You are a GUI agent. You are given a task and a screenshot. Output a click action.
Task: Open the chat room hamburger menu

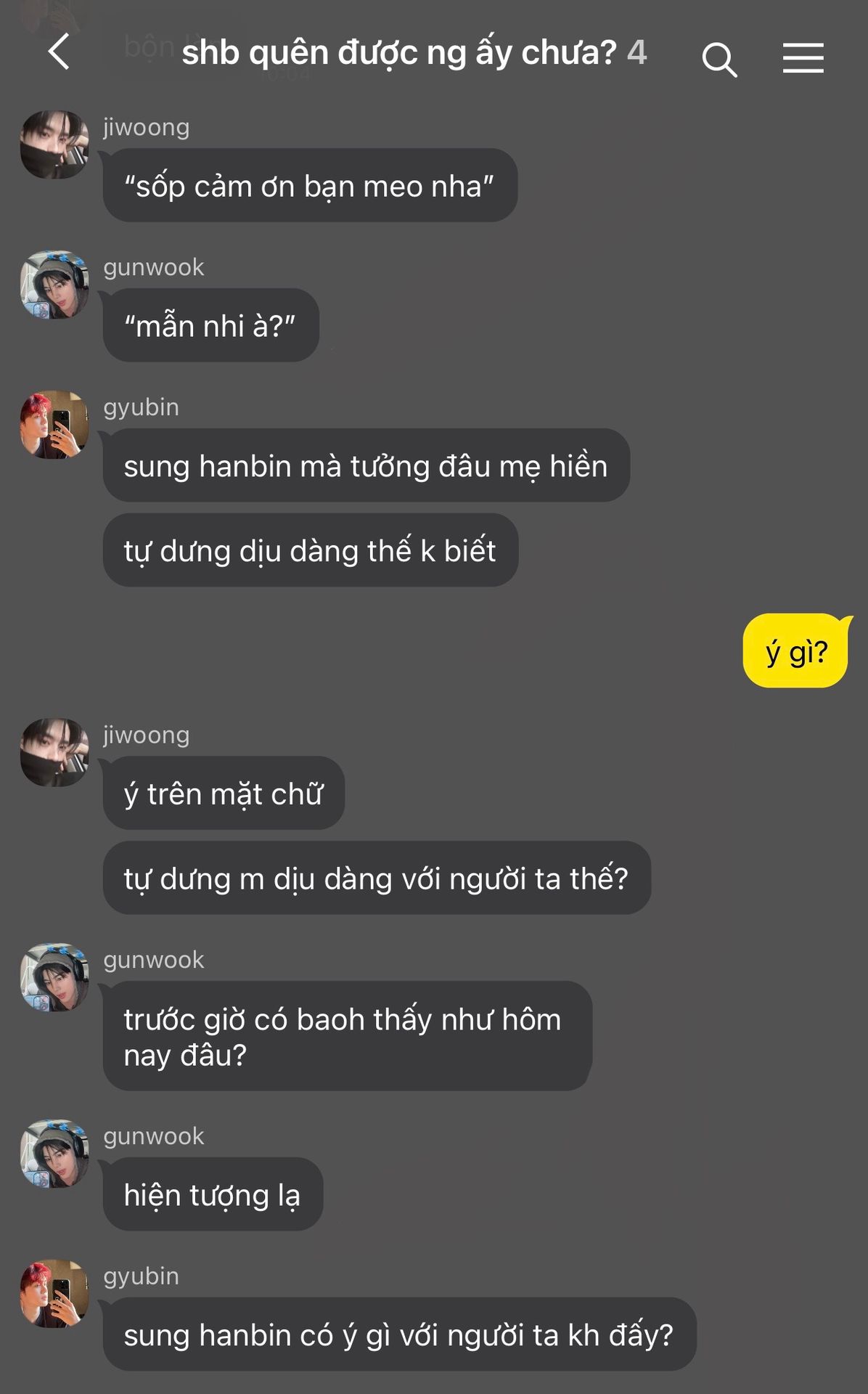pos(803,57)
